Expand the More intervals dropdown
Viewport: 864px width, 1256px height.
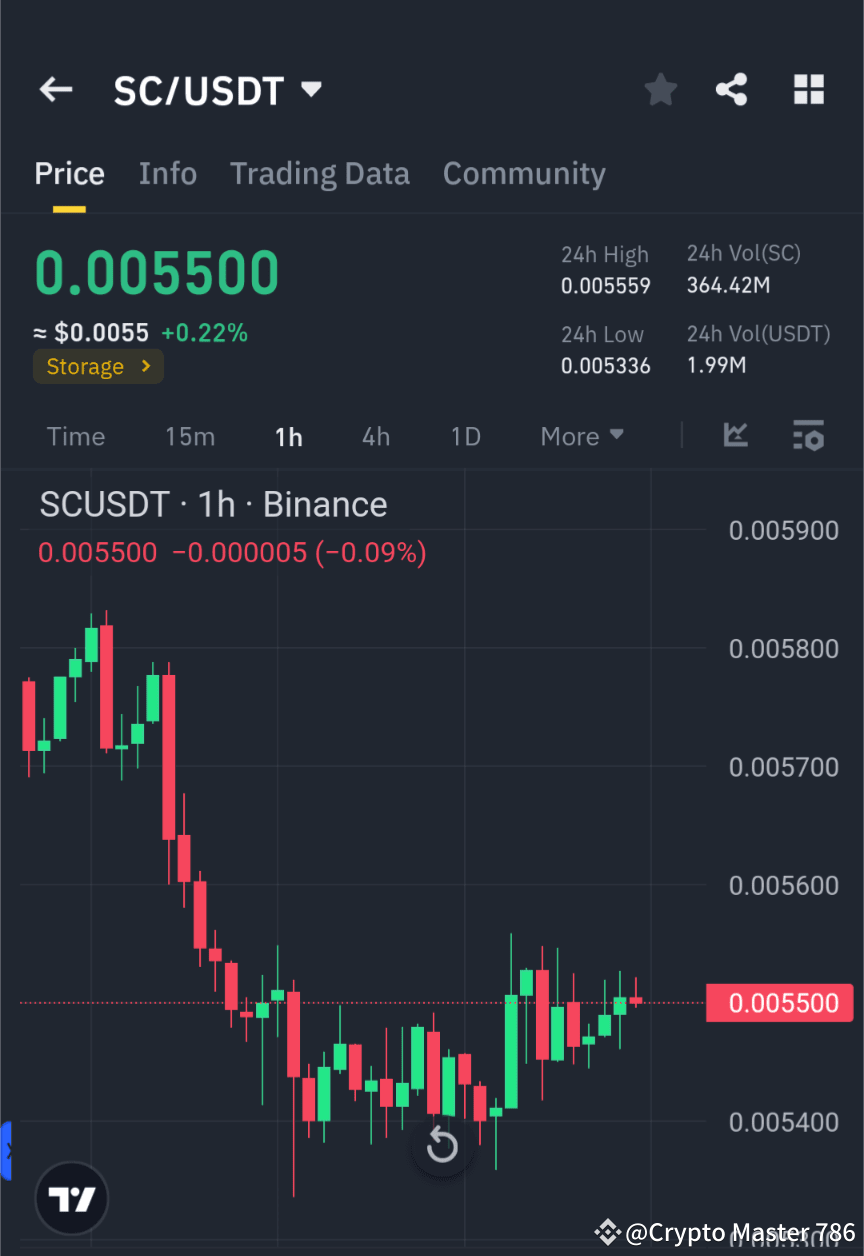(581, 436)
